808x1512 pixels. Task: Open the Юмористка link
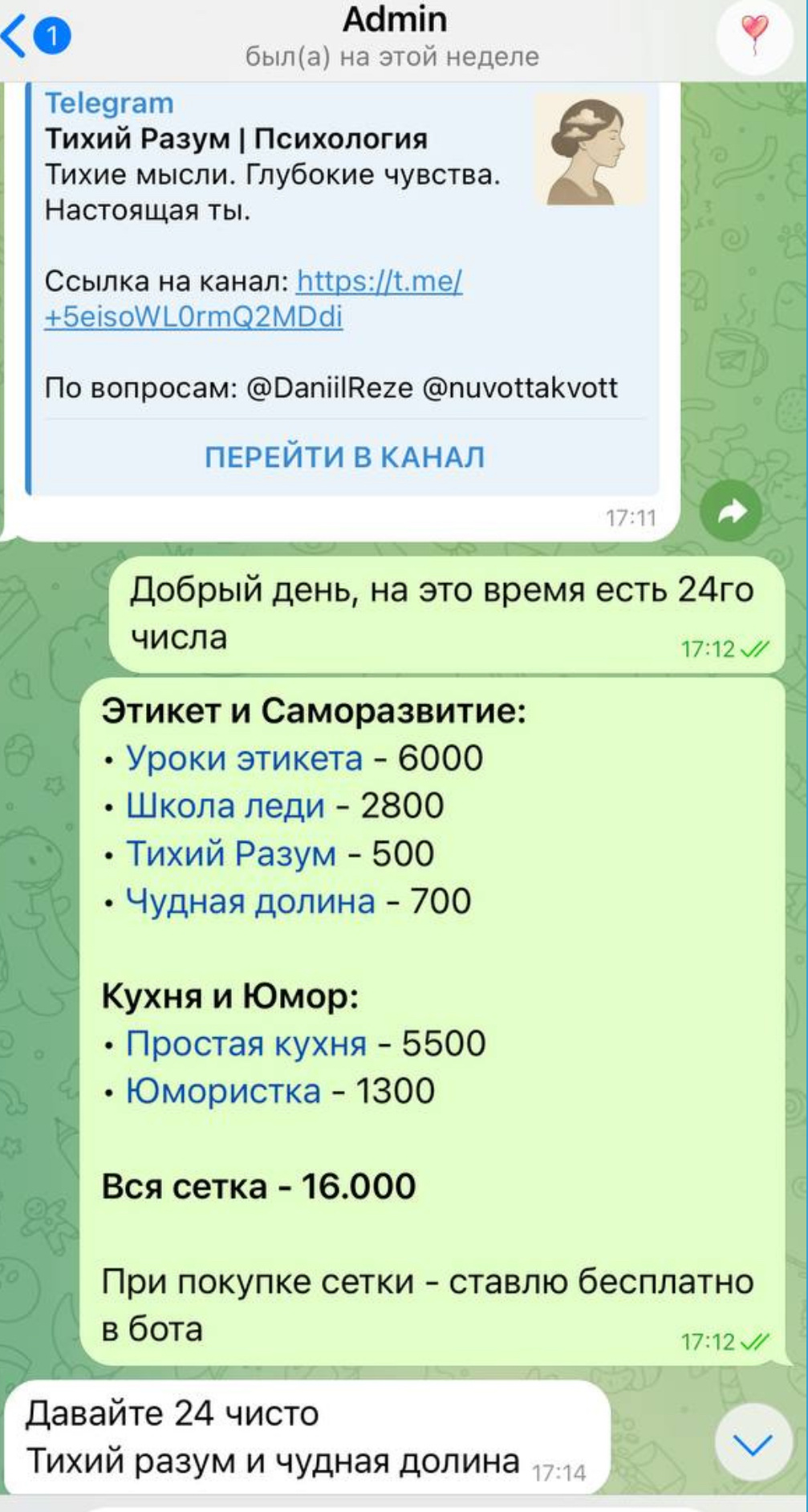[x=223, y=1091]
